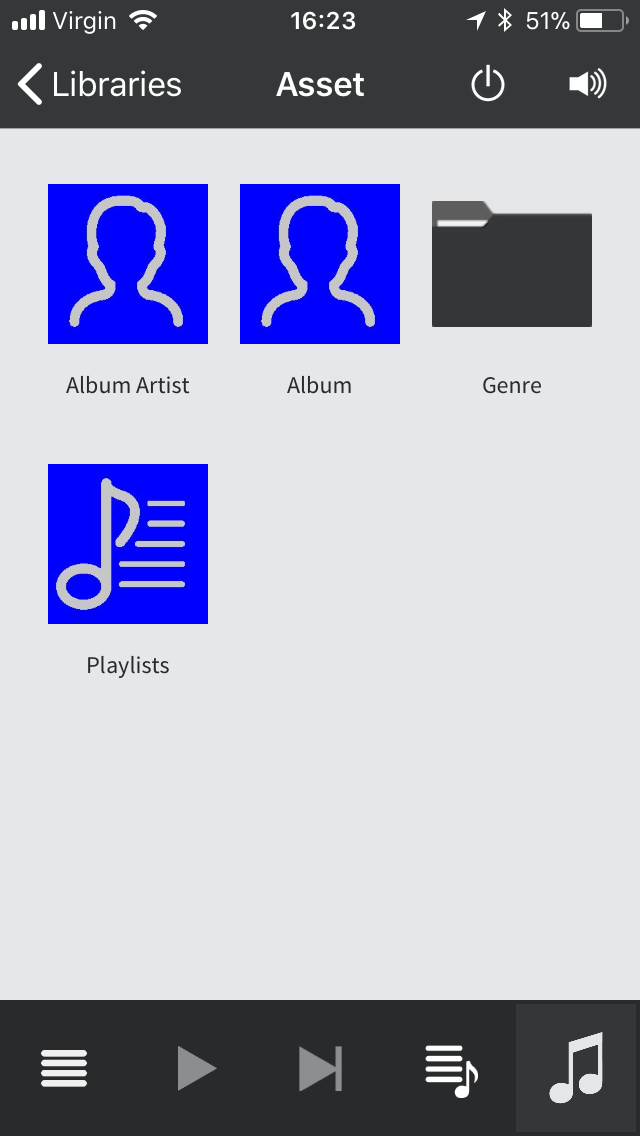
Task: View the Playlists category
Action: pyautogui.click(x=128, y=544)
